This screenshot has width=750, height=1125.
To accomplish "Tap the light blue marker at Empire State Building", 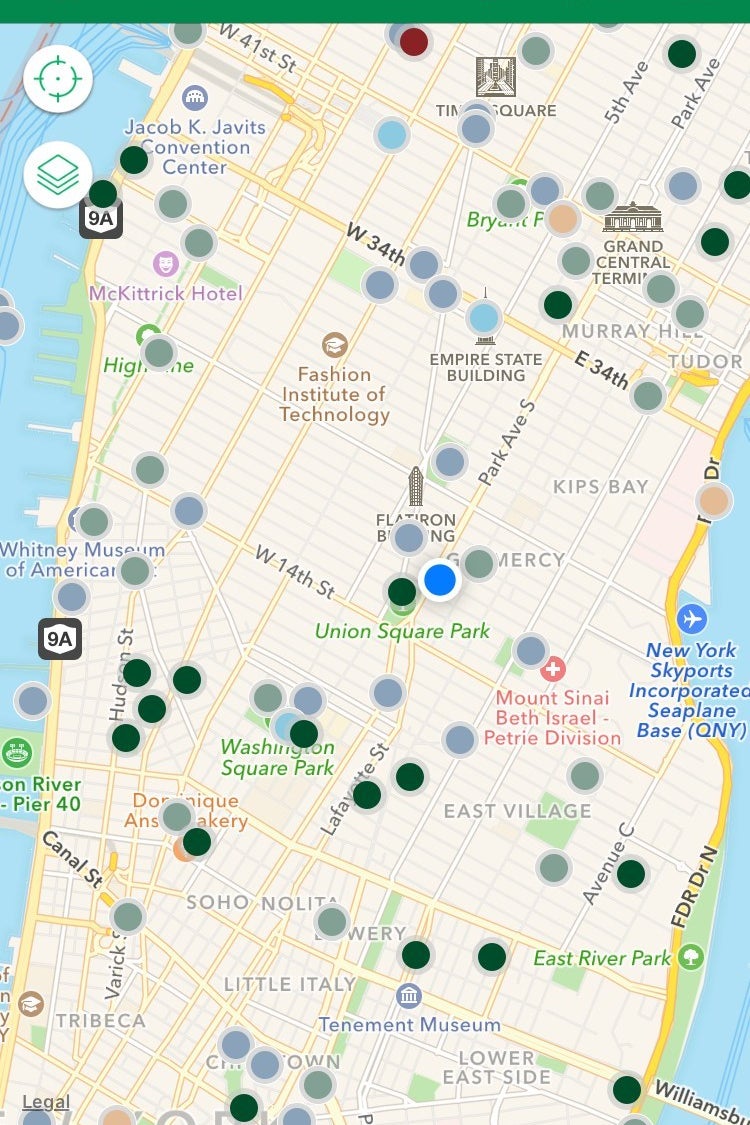I will tap(484, 318).
